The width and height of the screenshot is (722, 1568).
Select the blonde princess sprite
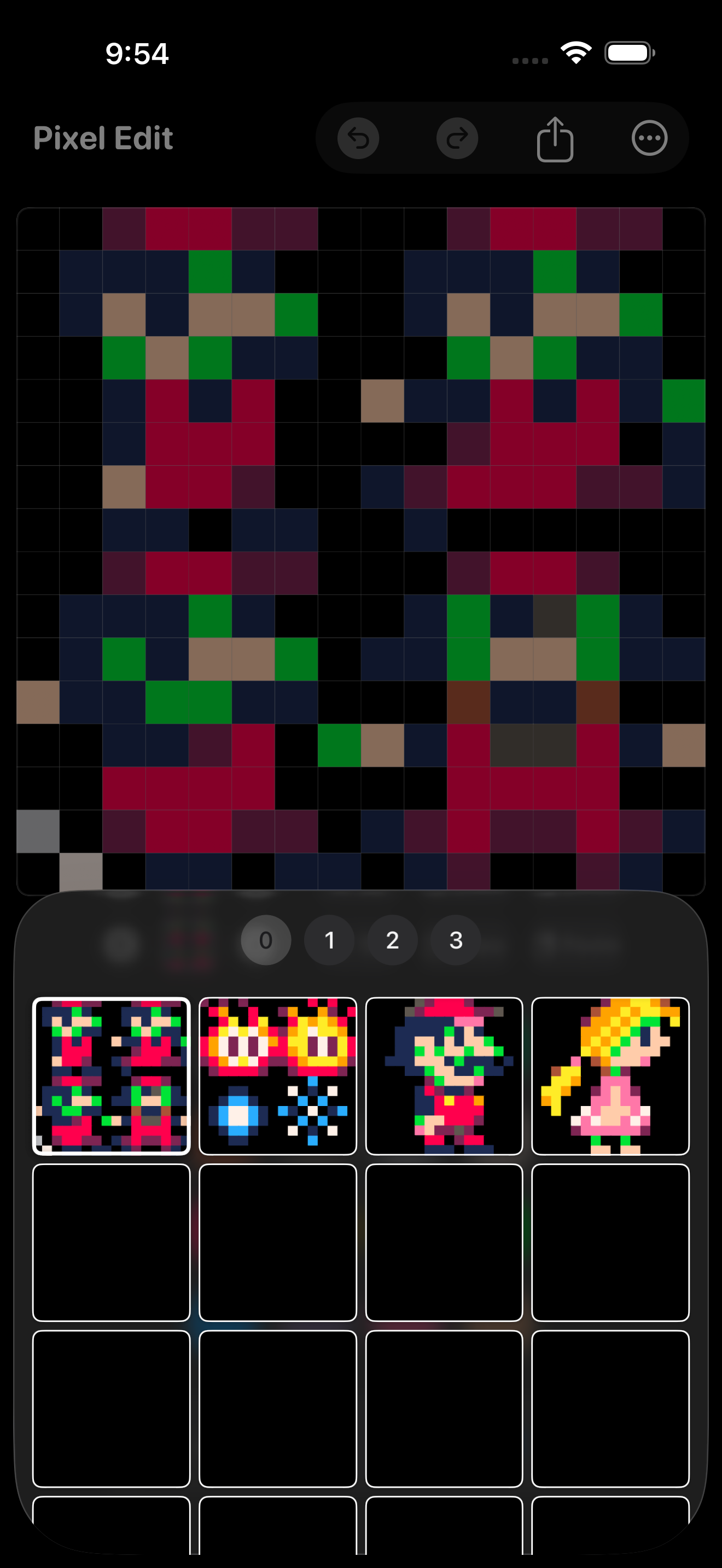(x=610, y=1075)
